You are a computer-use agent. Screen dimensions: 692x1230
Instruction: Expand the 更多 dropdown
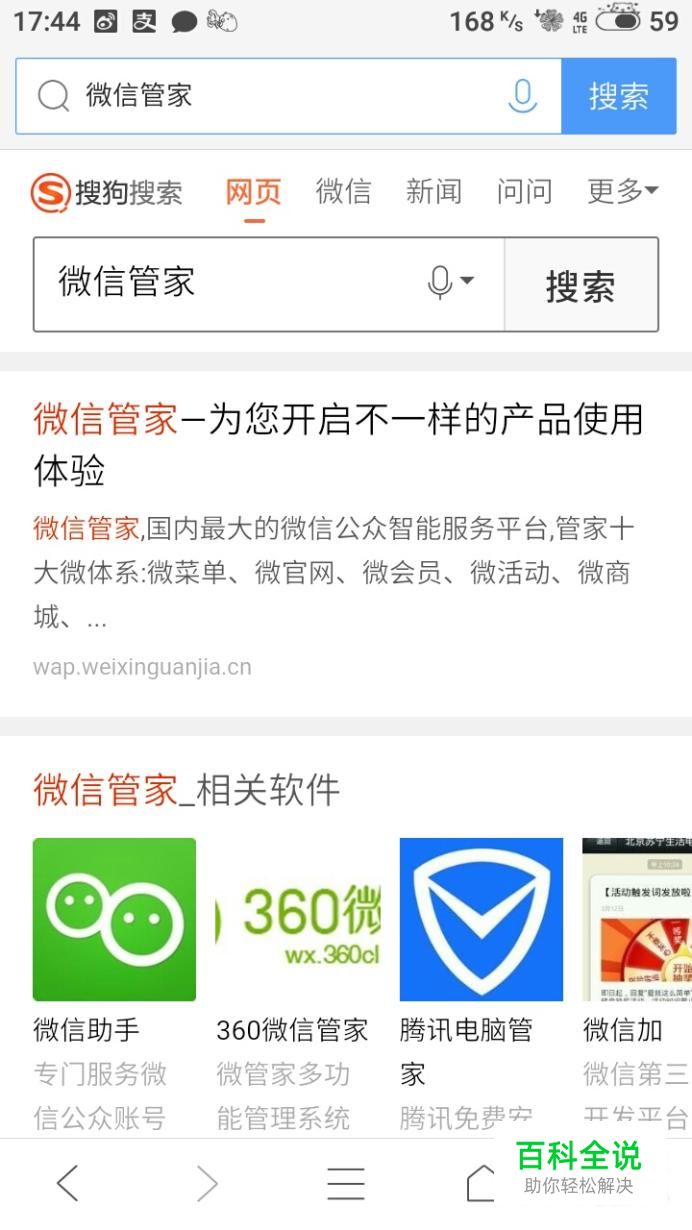tap(622, 191)
